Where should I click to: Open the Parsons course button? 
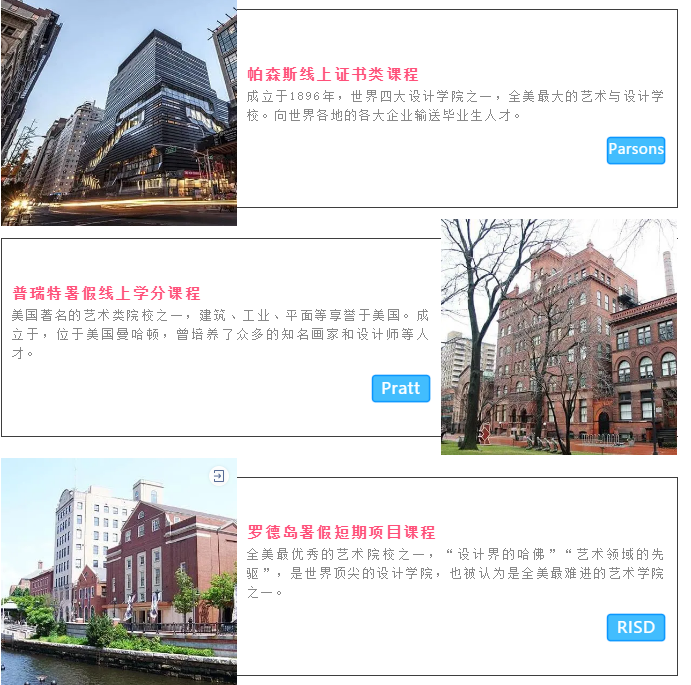(x=635, y=150)
